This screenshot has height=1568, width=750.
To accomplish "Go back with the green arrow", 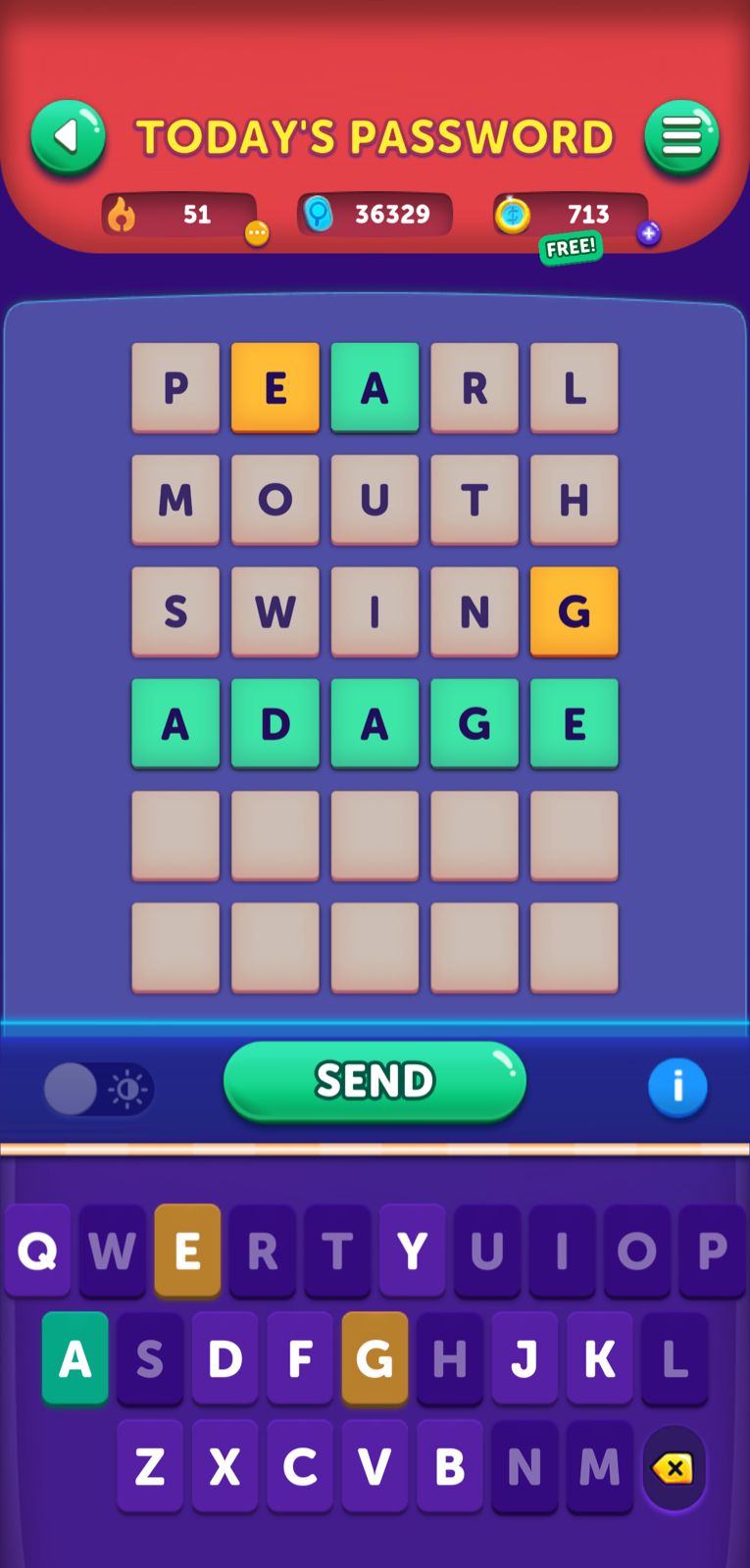I will [68, 137].
